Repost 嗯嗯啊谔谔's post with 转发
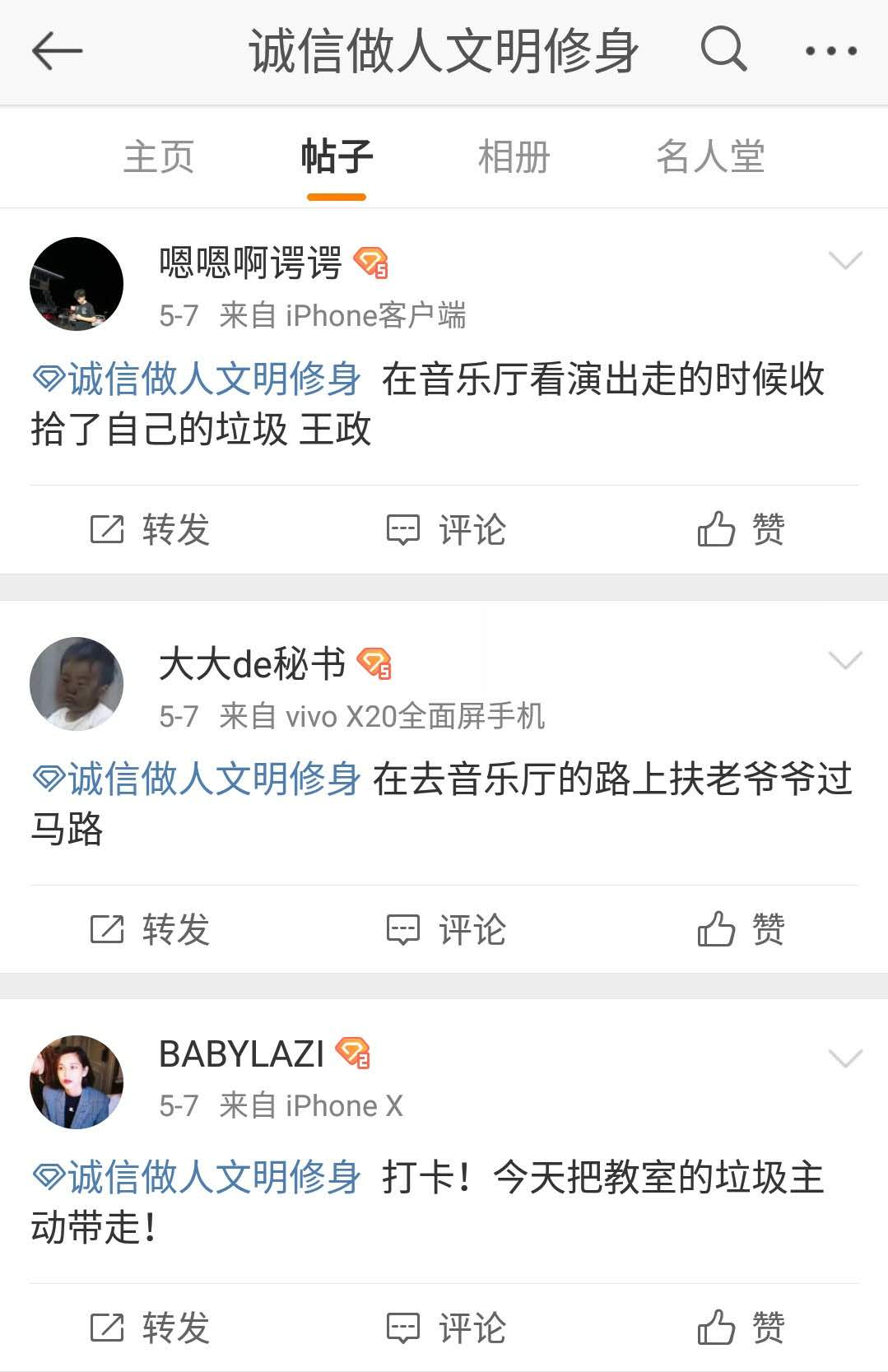The image size is (888, 1372). [x=150, y=529]
